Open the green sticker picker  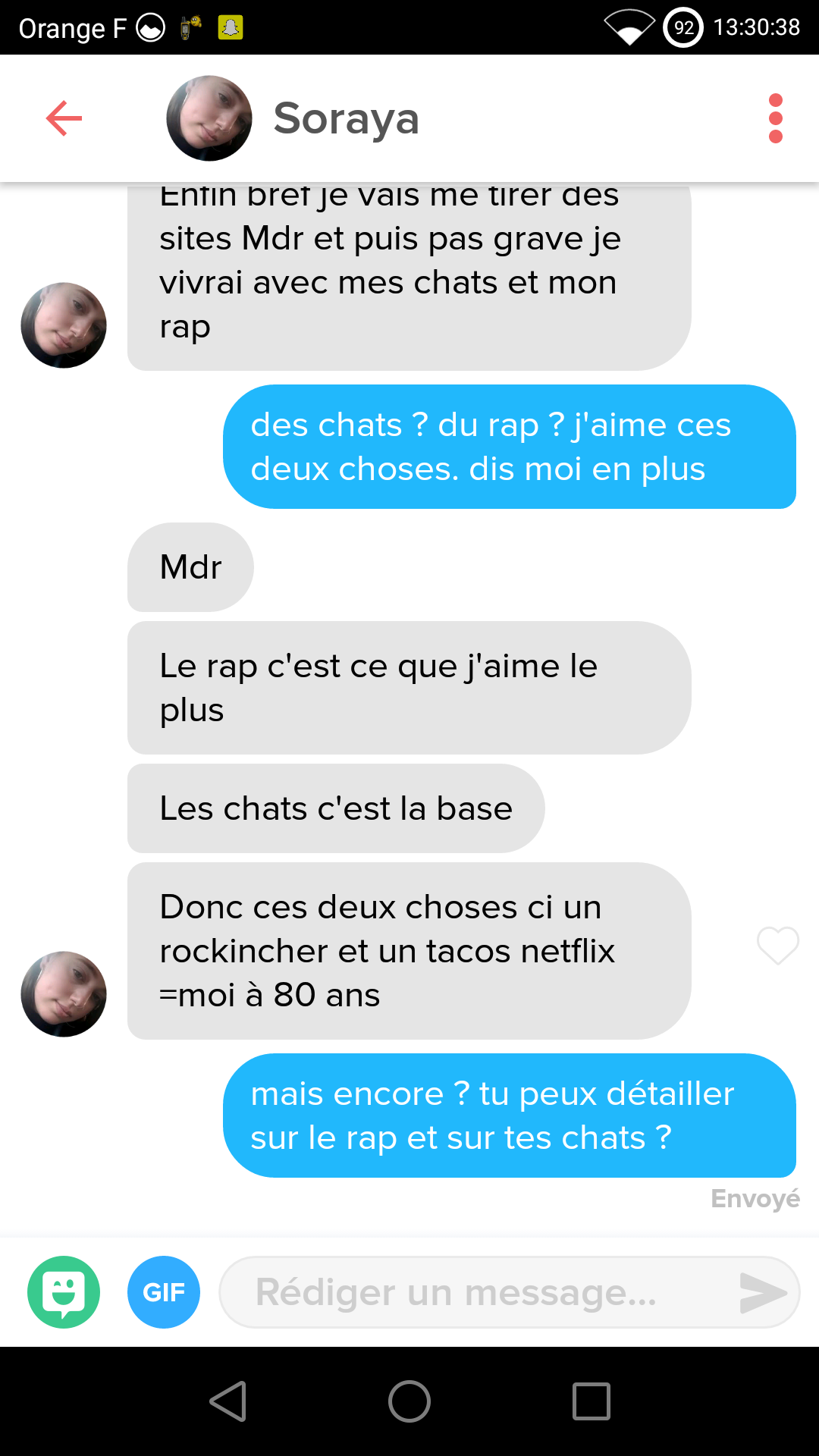tap(64, 1292)
